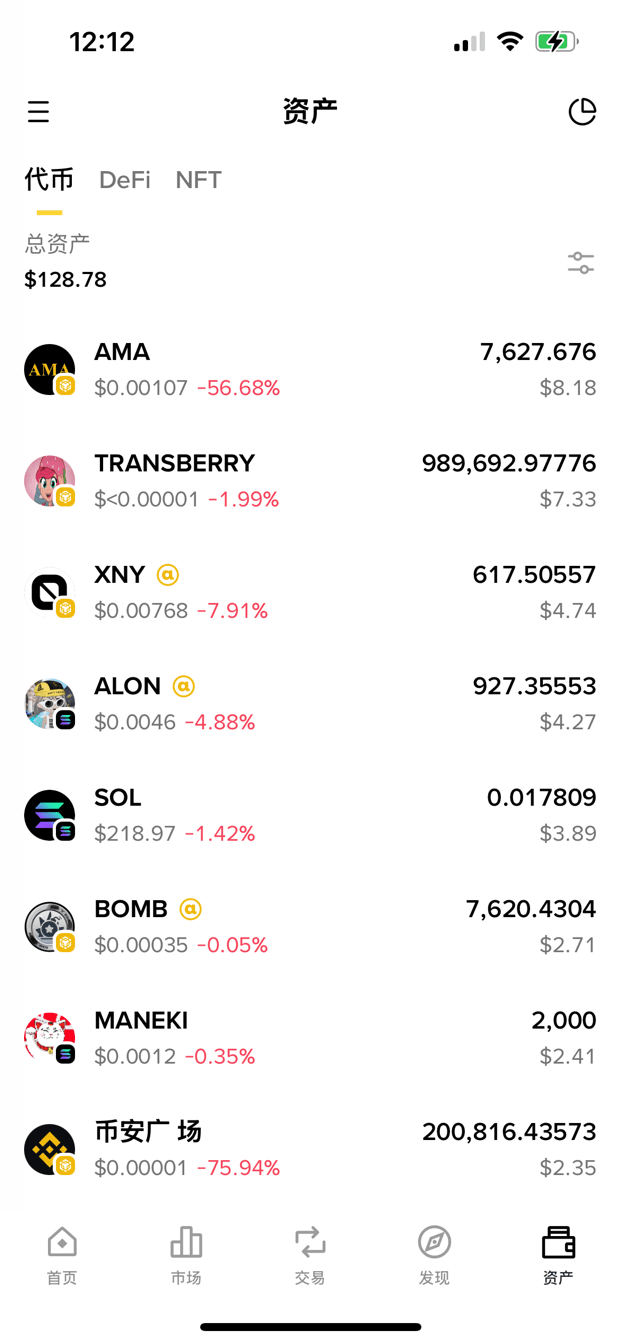Viewport: 621px width, 1344px height.
Task: Tap the 资产 assets tab
Action: tap(558, 1255)
